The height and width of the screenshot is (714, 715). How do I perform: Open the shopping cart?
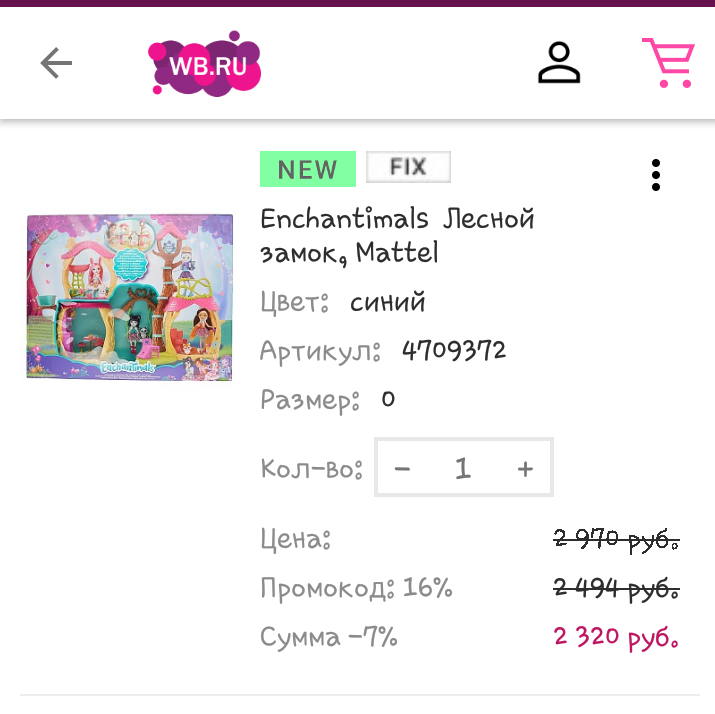click(668, 63)
